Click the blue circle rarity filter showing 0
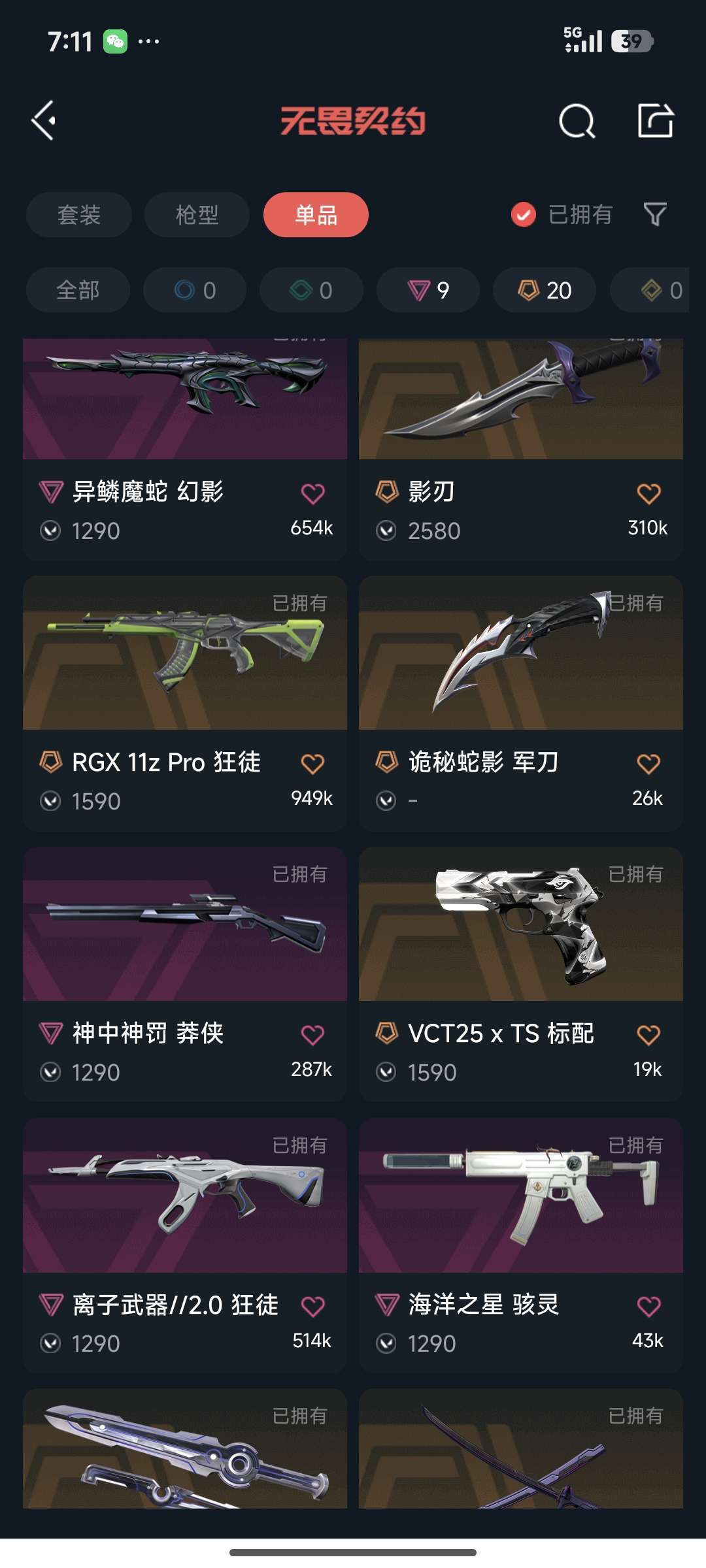Screen dimensions: 706x1568 coord(194,289)
